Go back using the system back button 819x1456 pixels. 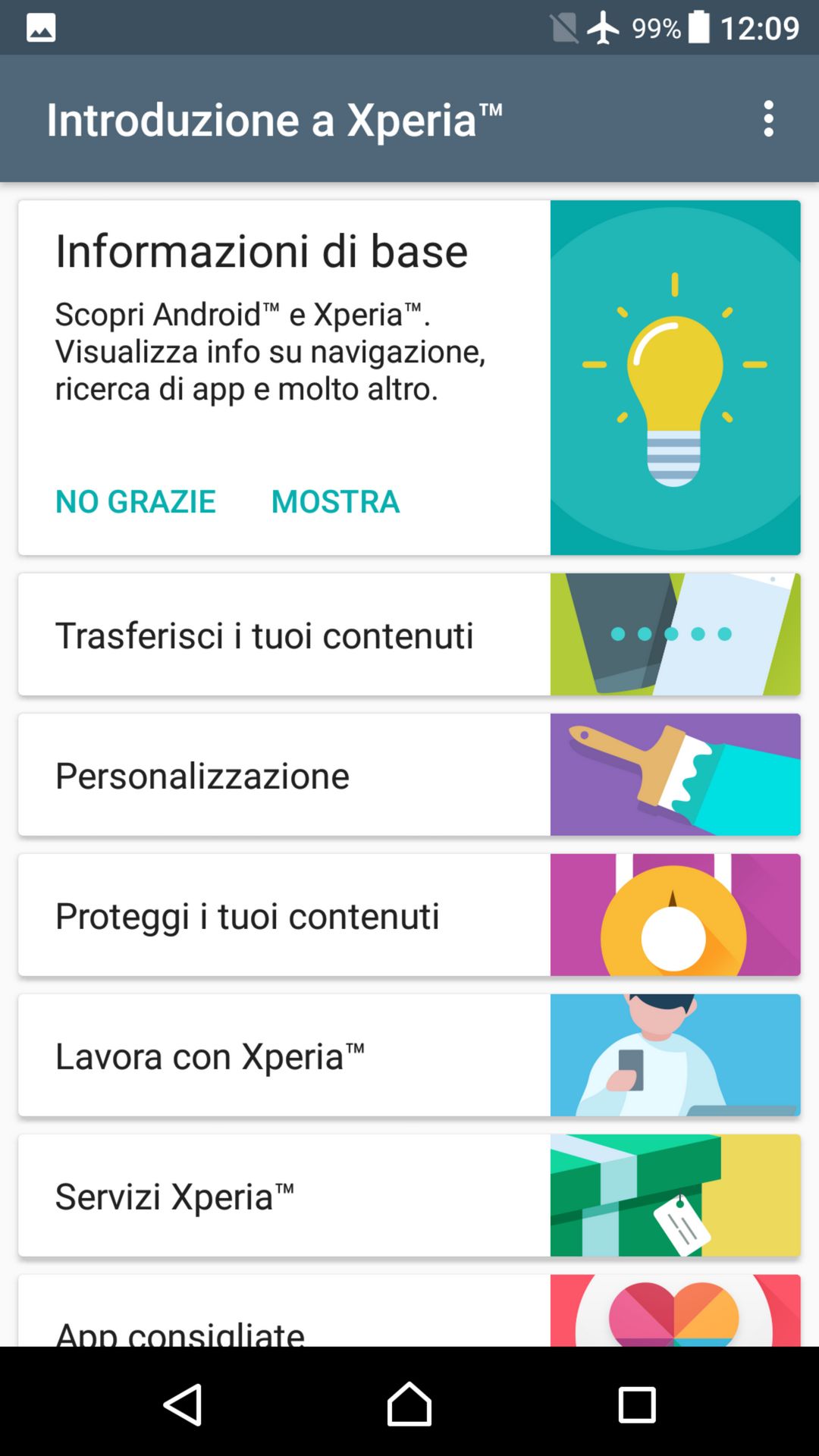click(x=182, y=1404)
